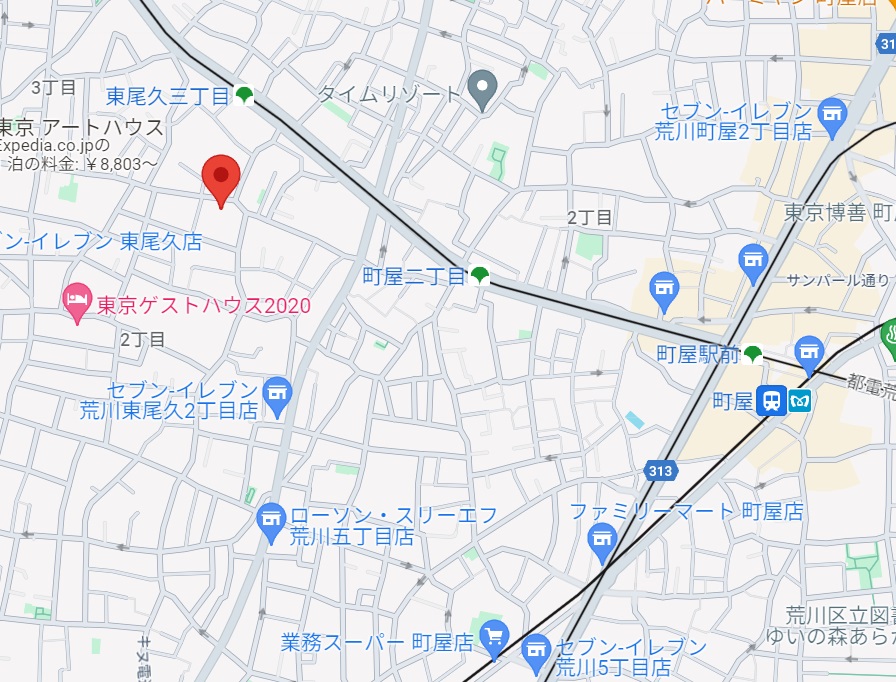This screenshot has width=896, height=682.
Task: Tap the 町屋二丁目 tram stop
Action: click(x=481, y=276)
